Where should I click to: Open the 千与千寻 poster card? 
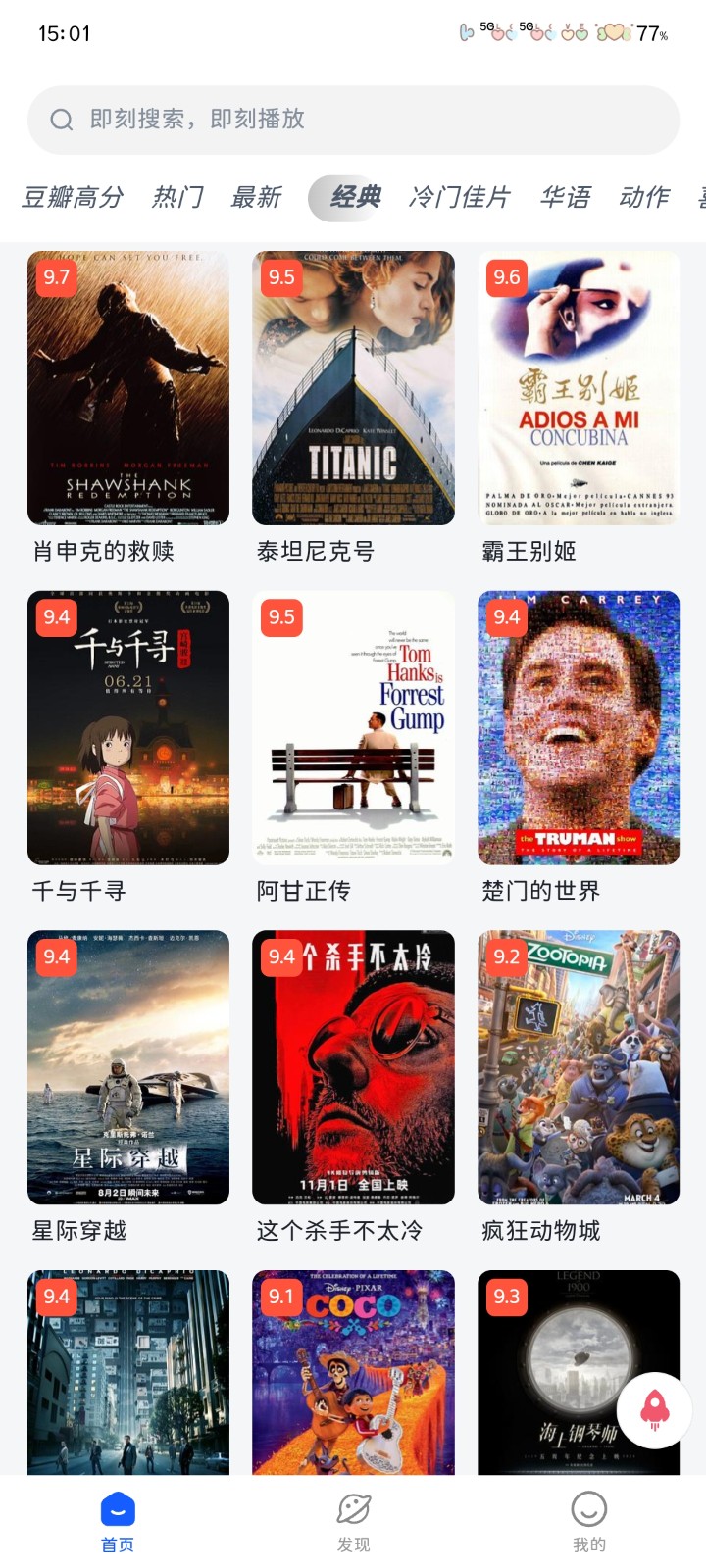tap(128, 727)
